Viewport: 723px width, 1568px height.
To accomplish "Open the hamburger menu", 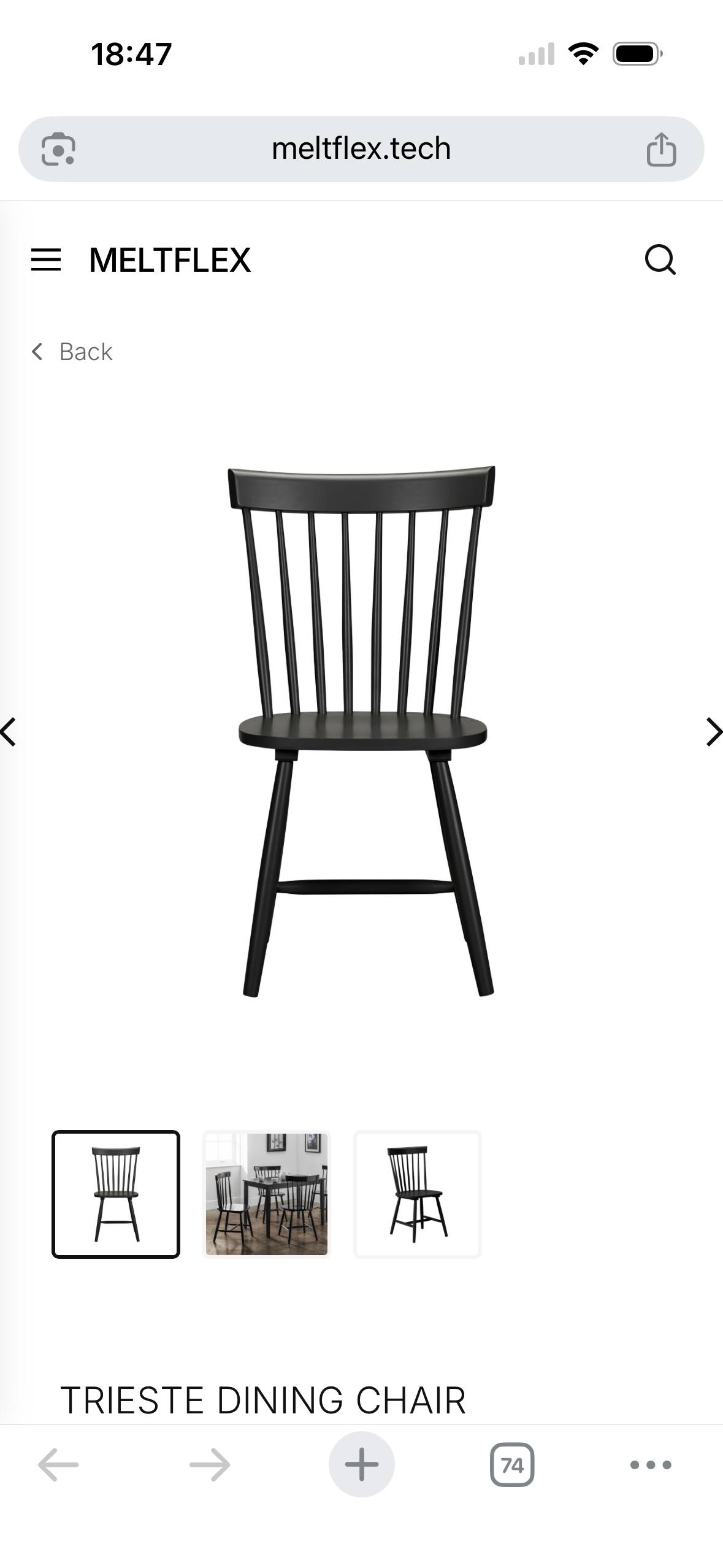I will (46, 260).
